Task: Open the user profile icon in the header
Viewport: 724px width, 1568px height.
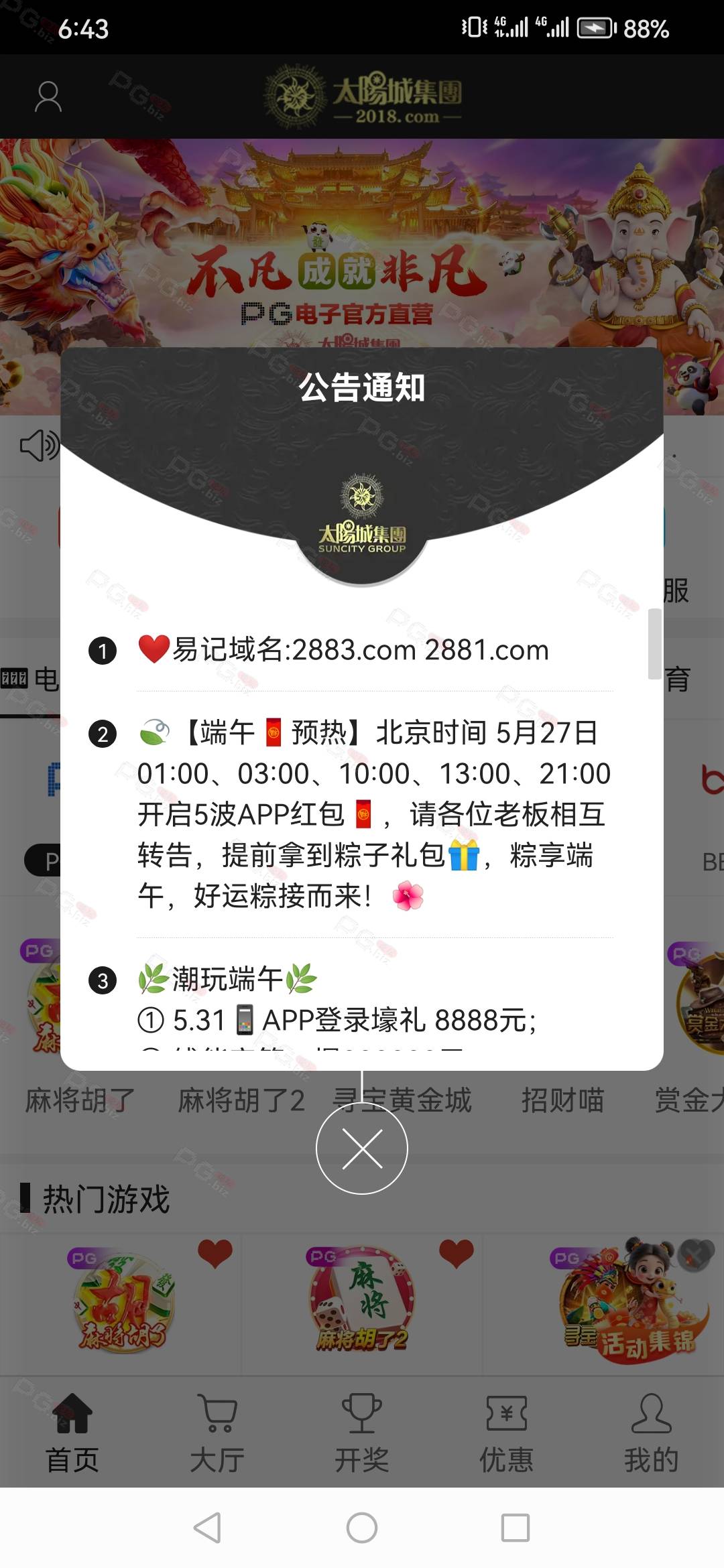Action: tap(48, 97)
